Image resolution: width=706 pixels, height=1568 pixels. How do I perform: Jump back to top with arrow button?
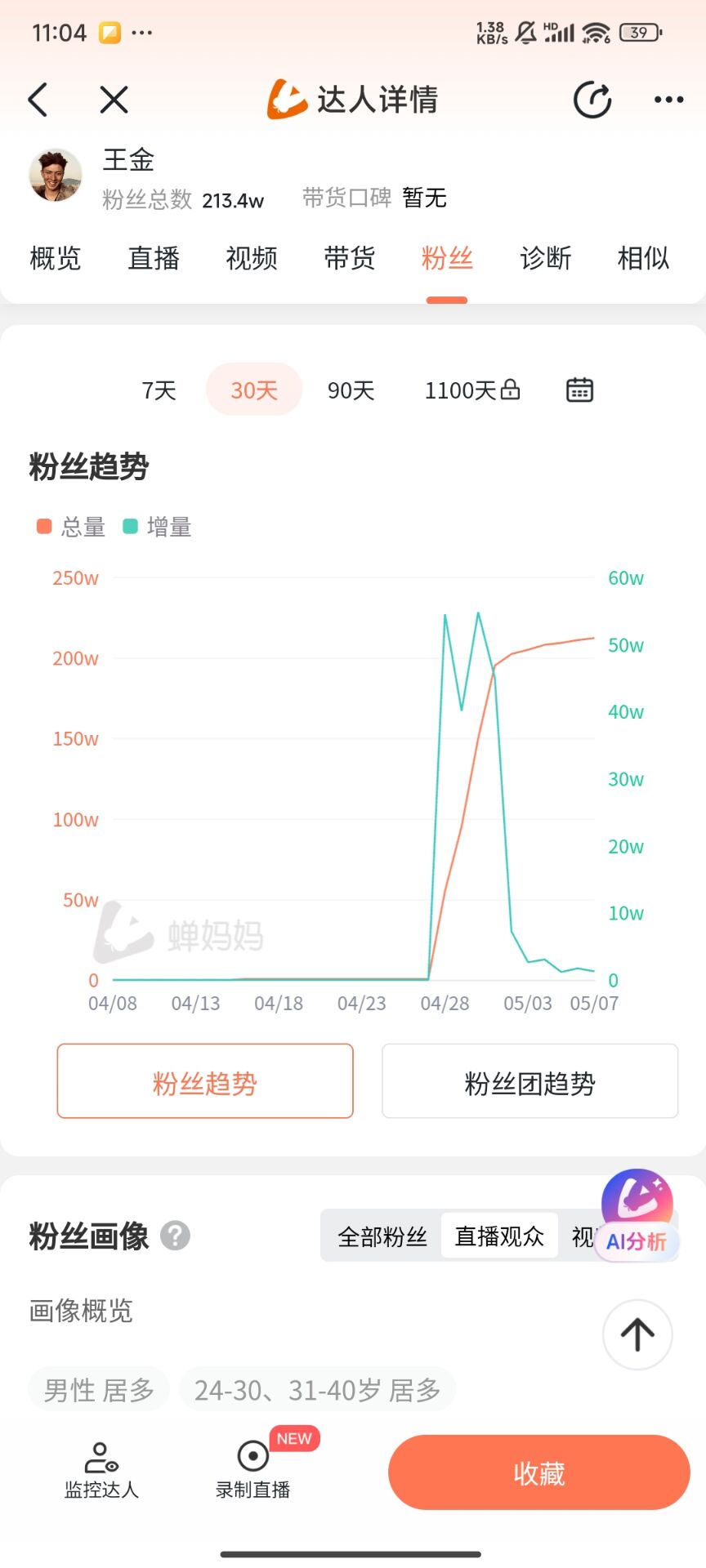click(637, 1334)
